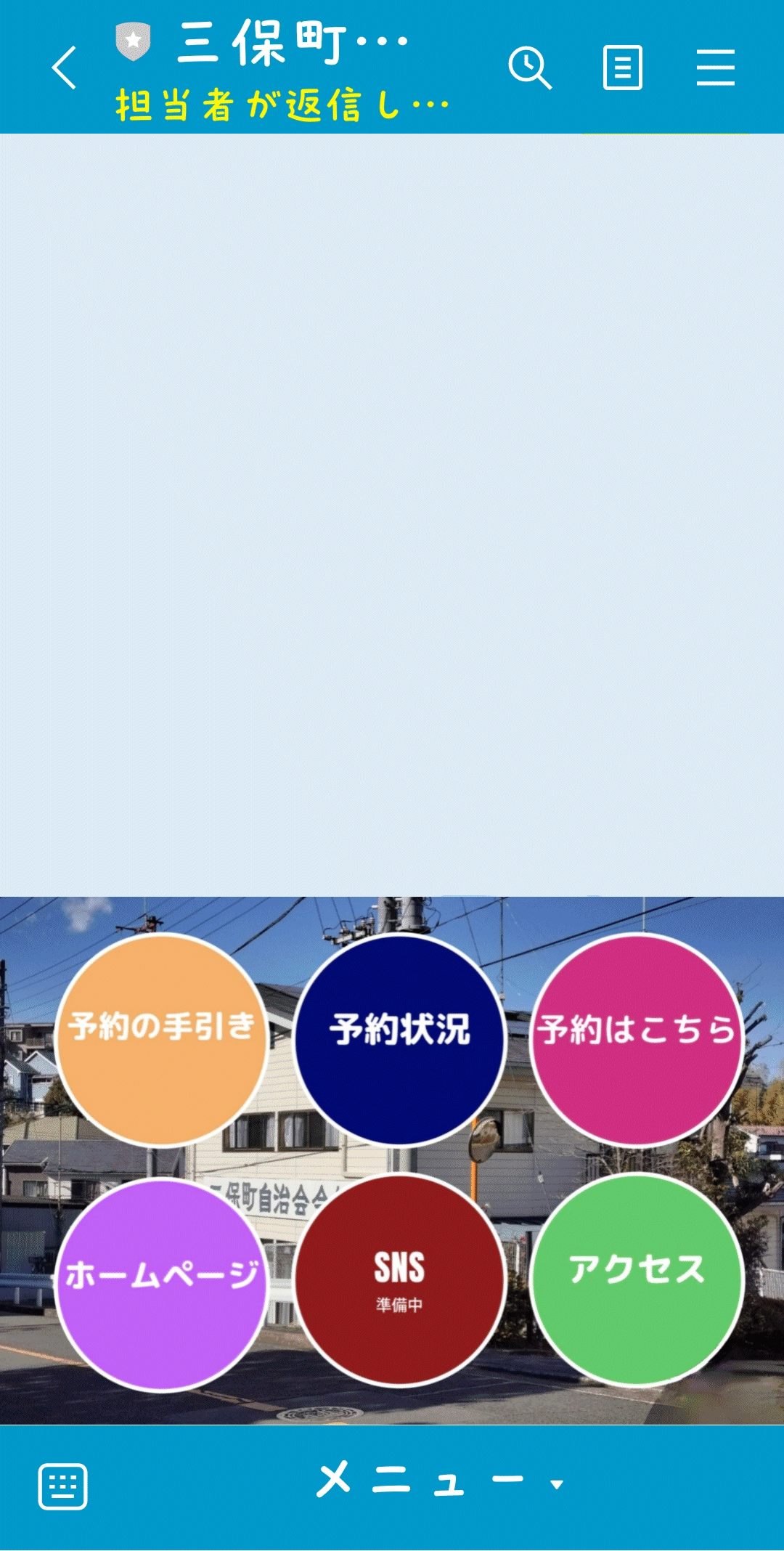Image resolution: width=784 pixels, height=1551 pixels.
Task: Check 予約状況 button
Action: [399, 1040]
